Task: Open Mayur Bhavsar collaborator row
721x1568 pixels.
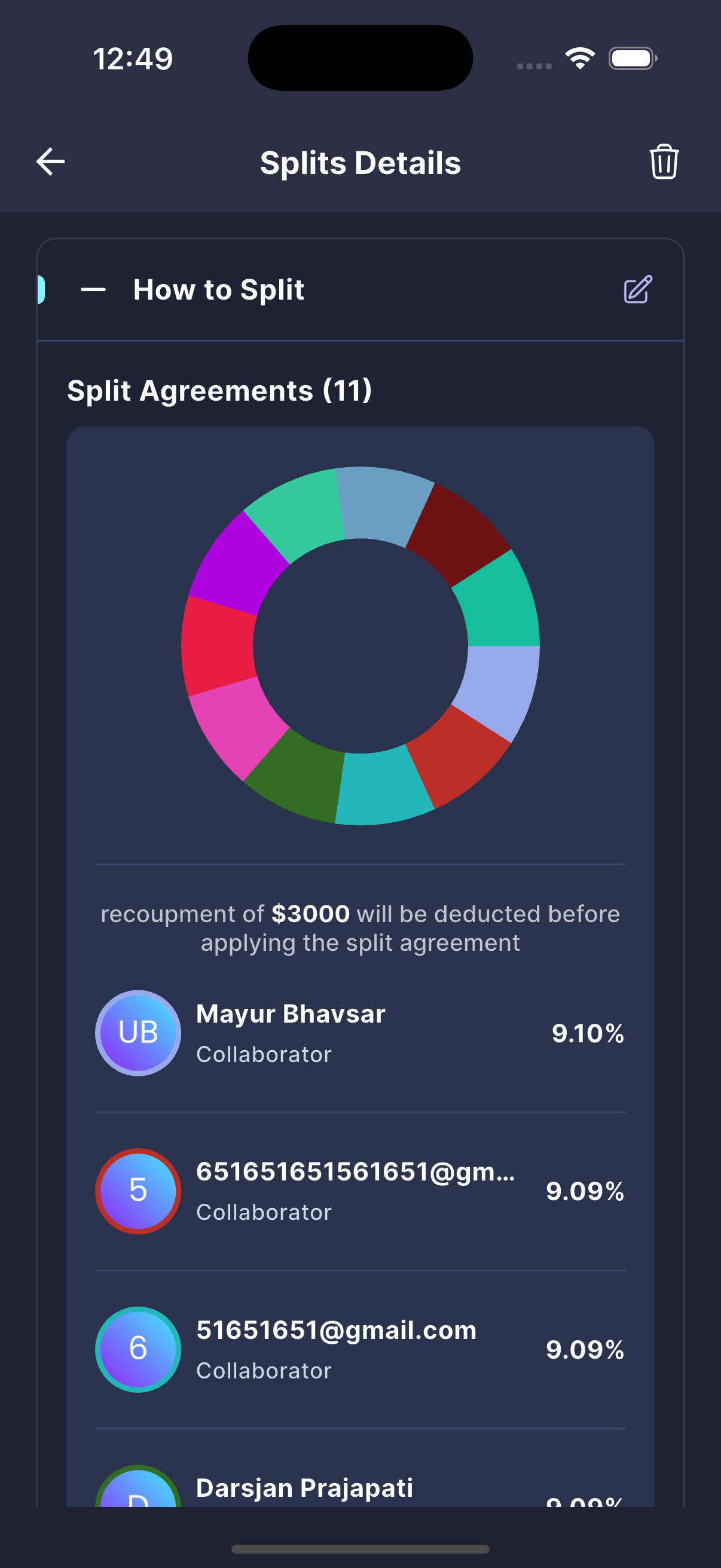Action: click(359, 1033)
